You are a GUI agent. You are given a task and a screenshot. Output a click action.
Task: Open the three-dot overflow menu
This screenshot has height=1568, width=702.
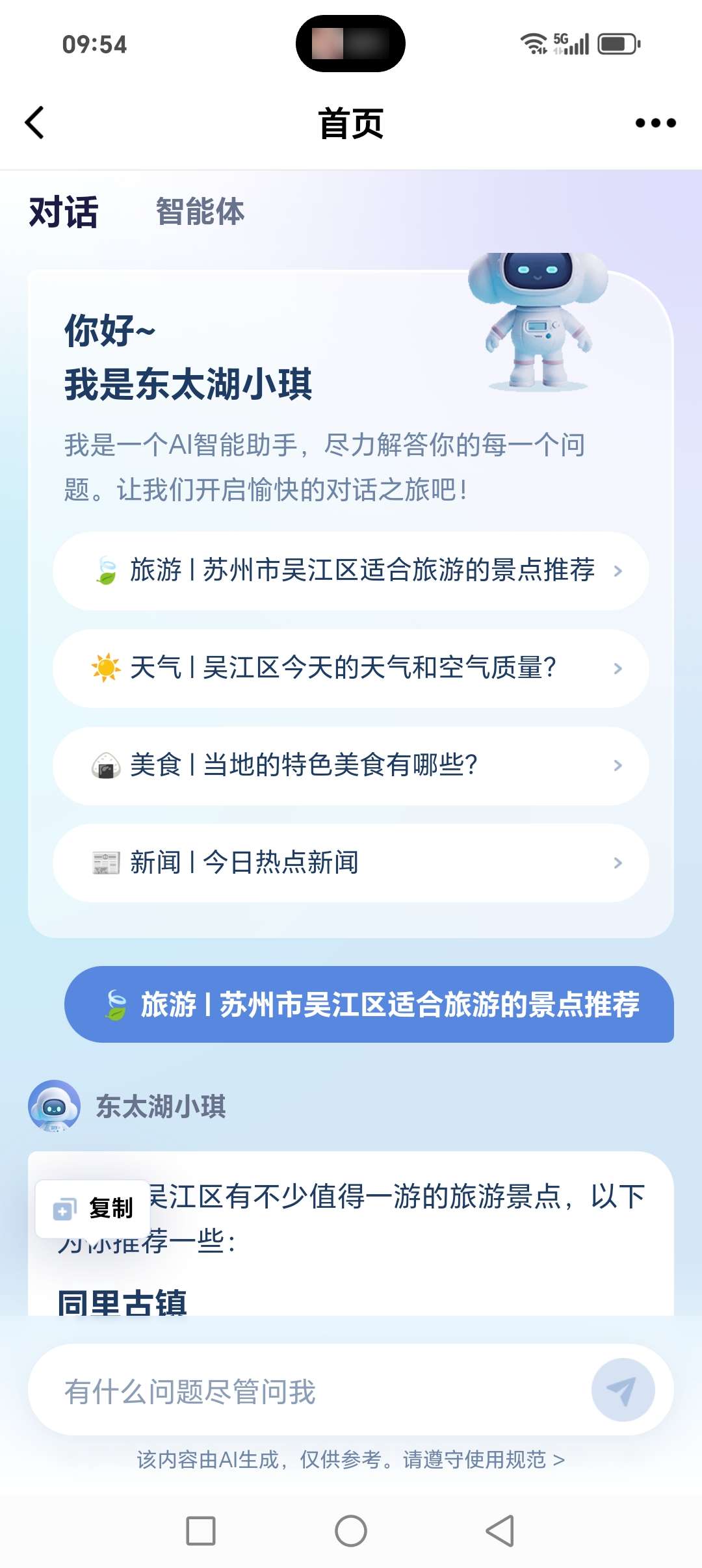point(655,123)
